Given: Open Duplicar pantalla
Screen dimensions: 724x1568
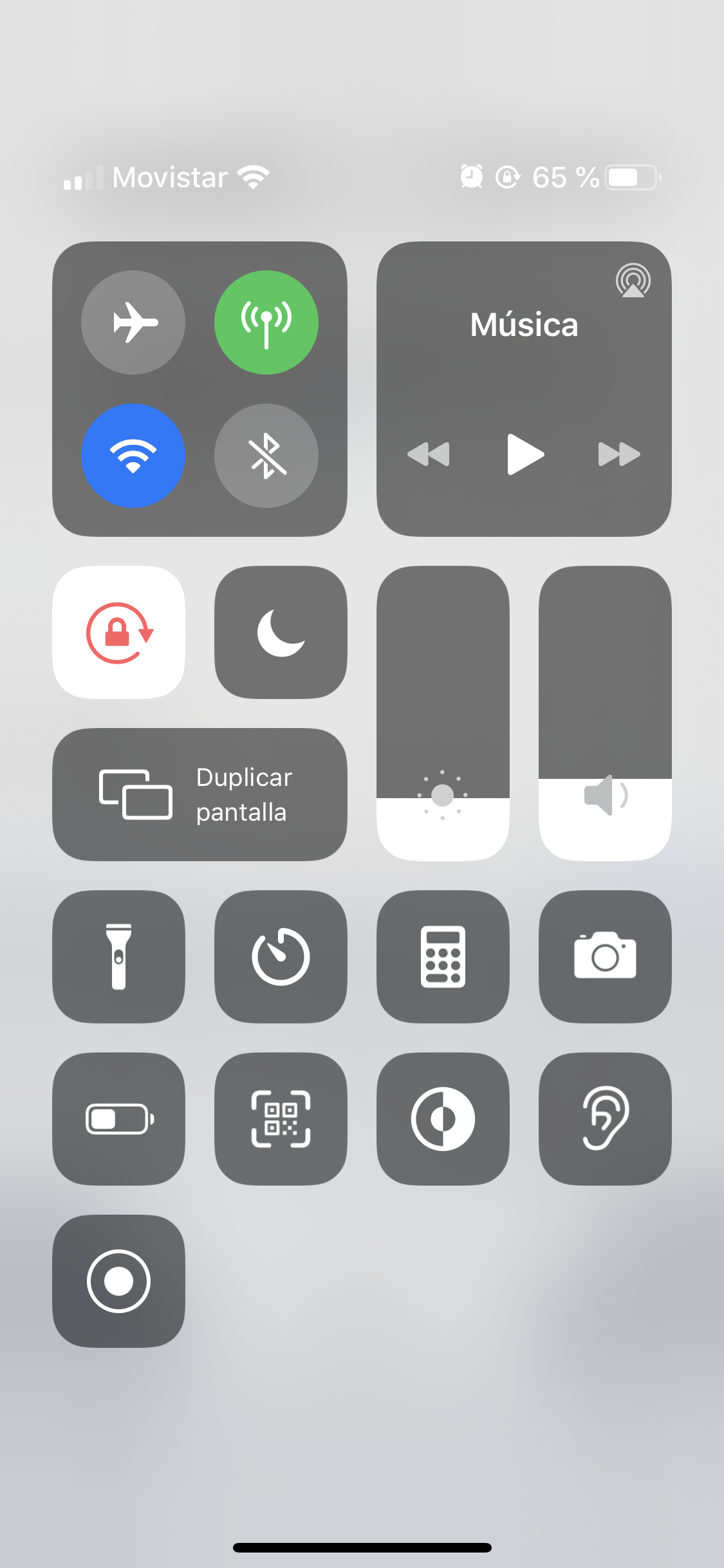Looking at the screenshot, I should tap(200, 794).
